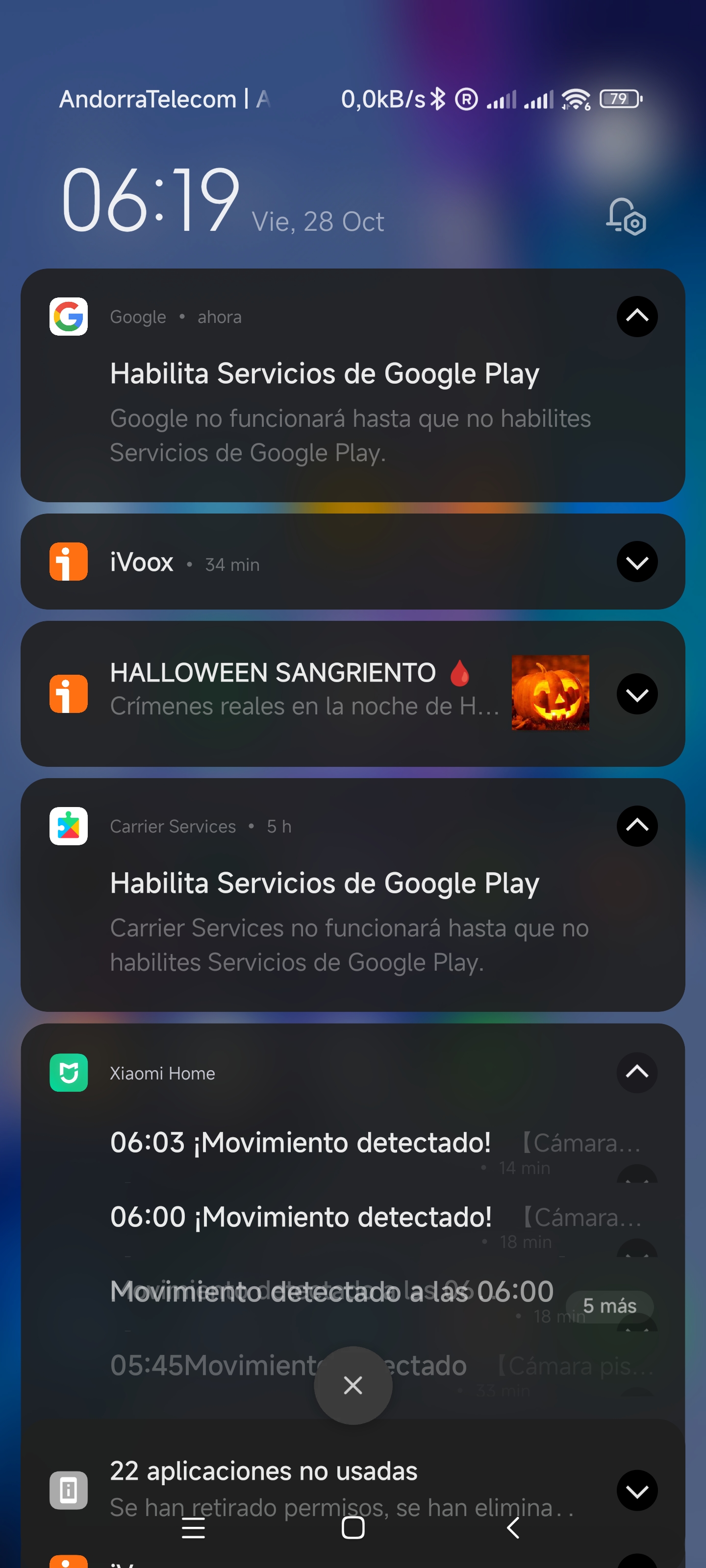Collapse the Carrier Services notification
706x1568 pixels.
(x=636, y=826)
